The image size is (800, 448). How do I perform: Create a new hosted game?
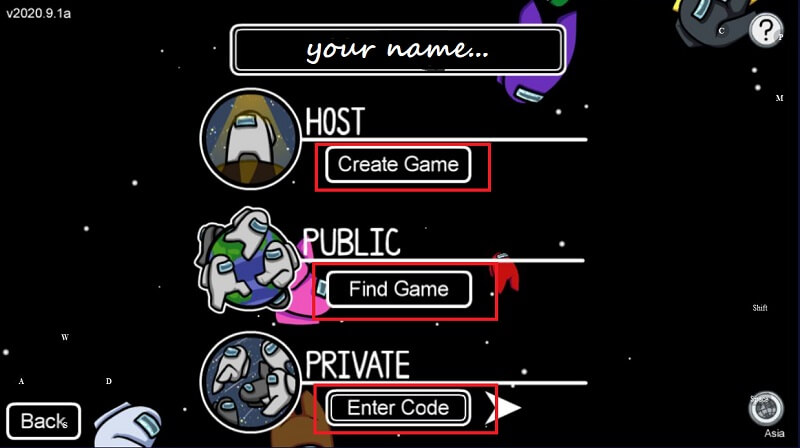pos(398,164)
